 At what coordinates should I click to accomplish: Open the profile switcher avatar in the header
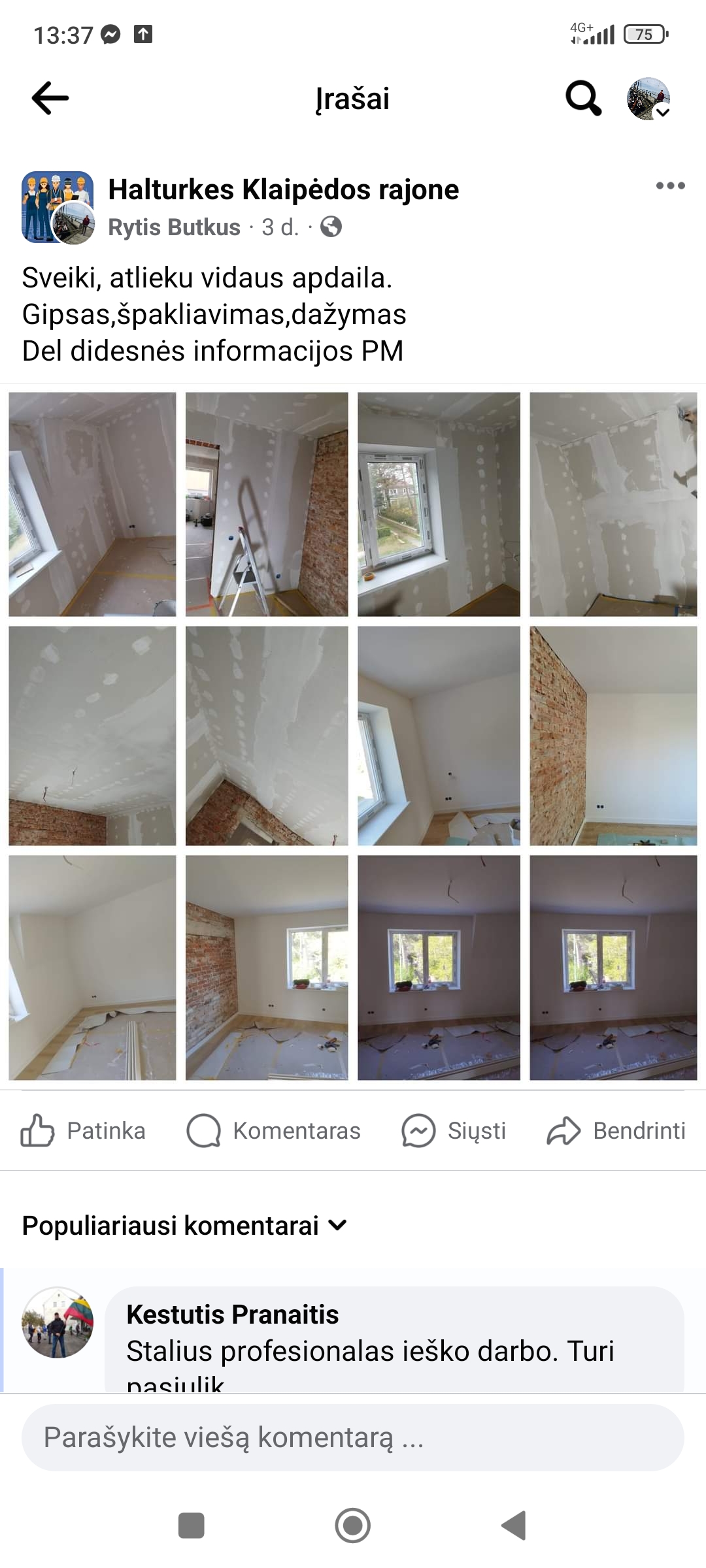coord(648,99)
